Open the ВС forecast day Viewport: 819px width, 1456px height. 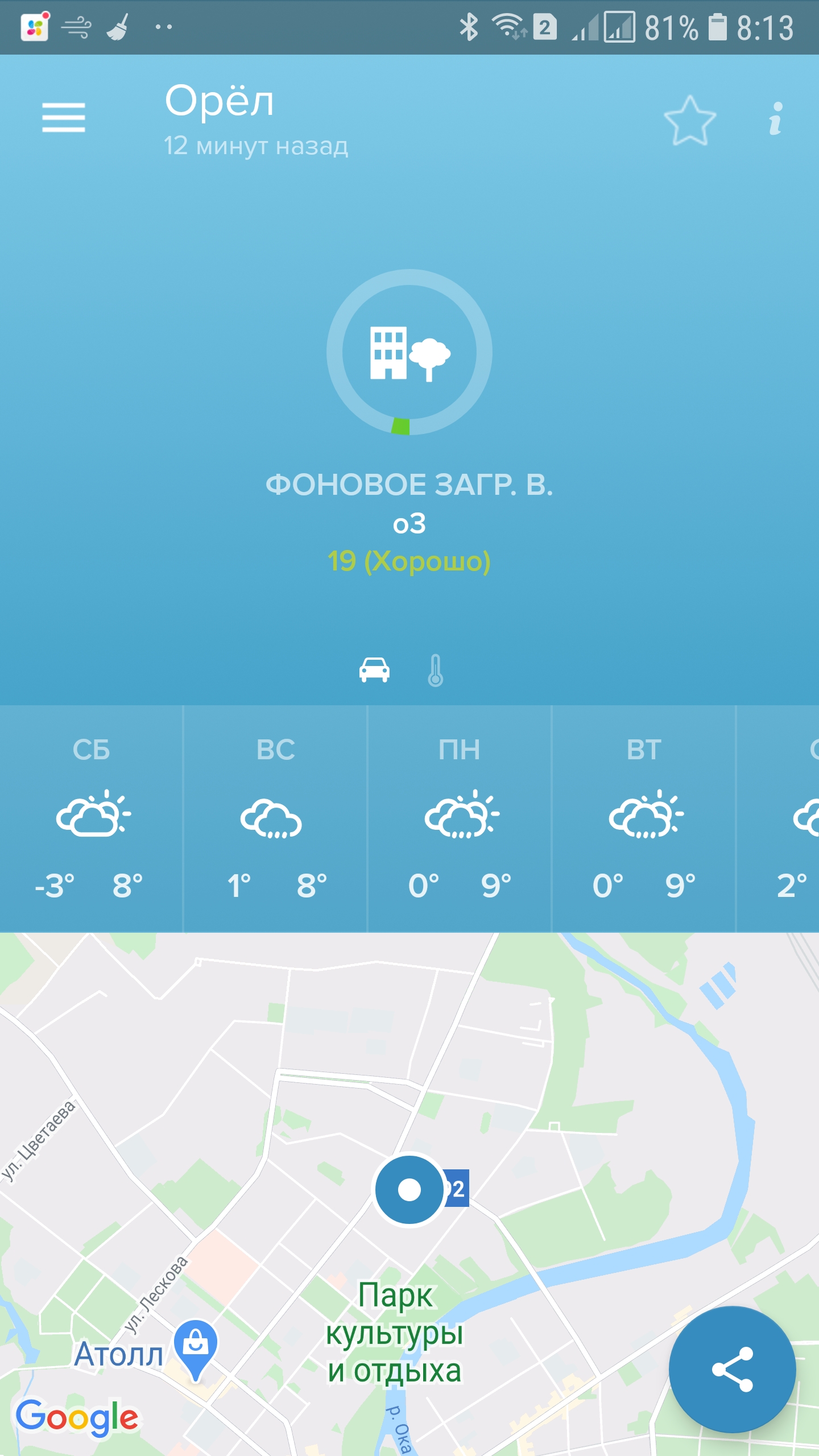[x=275, y=818]
